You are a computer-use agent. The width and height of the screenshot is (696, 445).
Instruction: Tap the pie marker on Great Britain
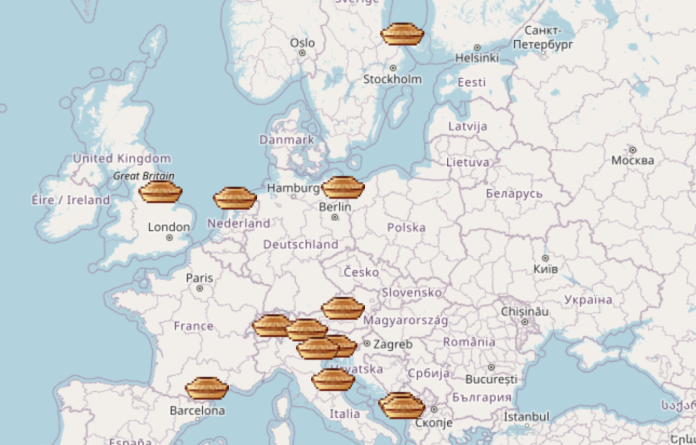point(160,191)
